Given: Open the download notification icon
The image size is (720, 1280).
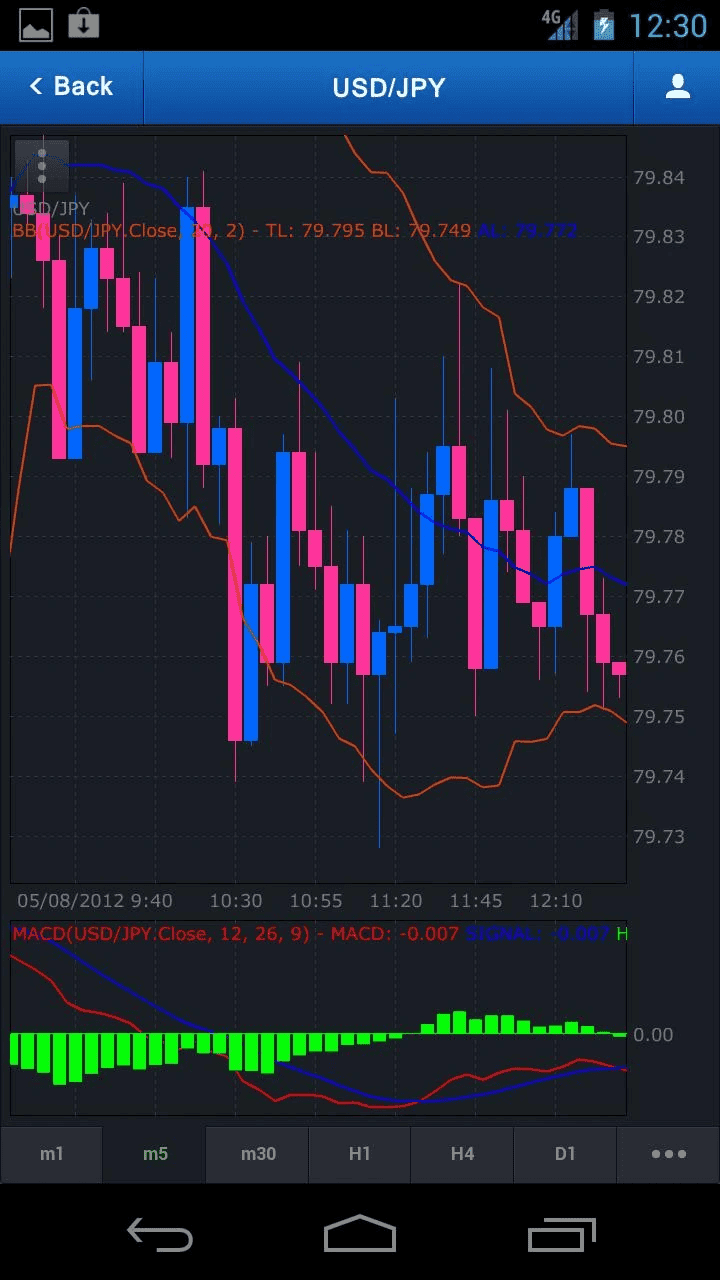Looking at the screenshot, I should [84, 24].
